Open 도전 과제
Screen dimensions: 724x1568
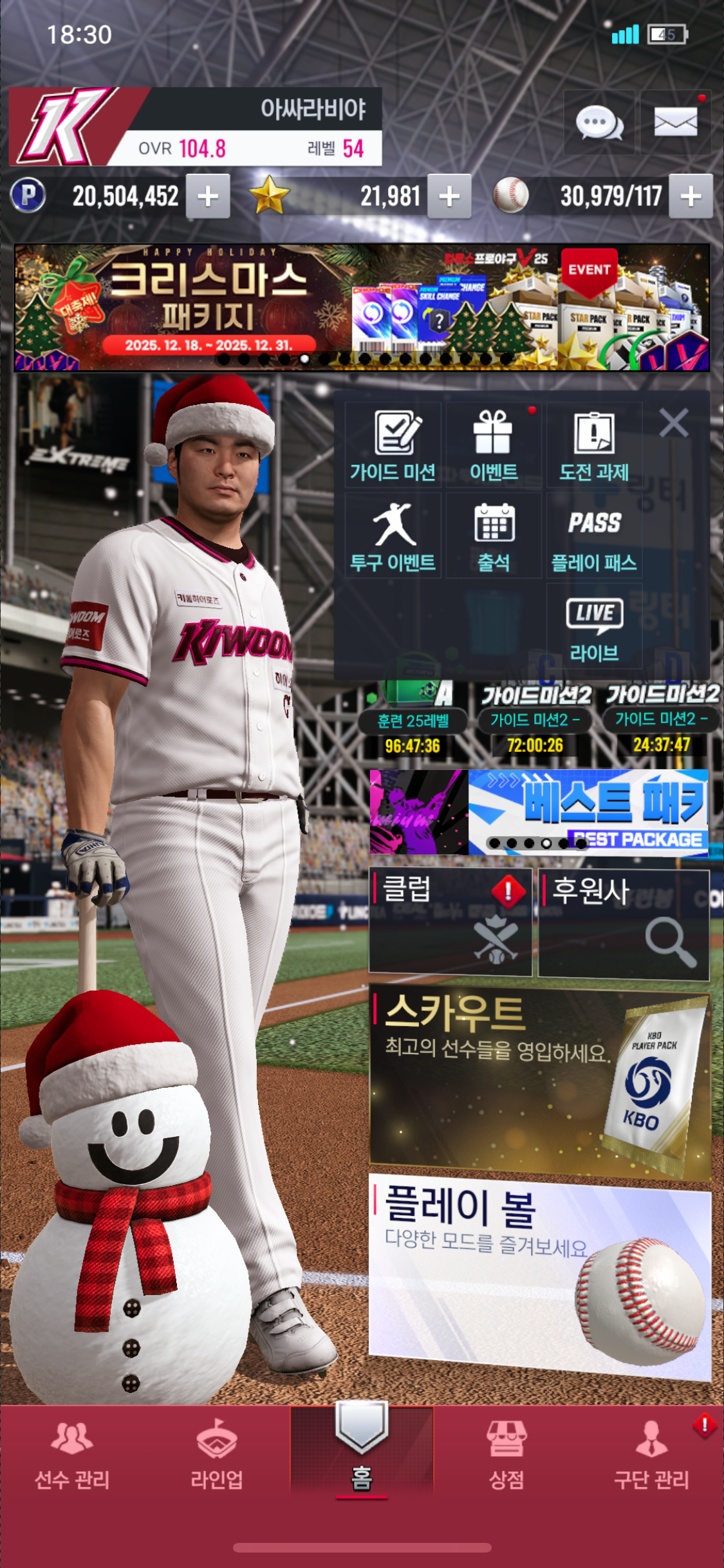tap(594, 445)
